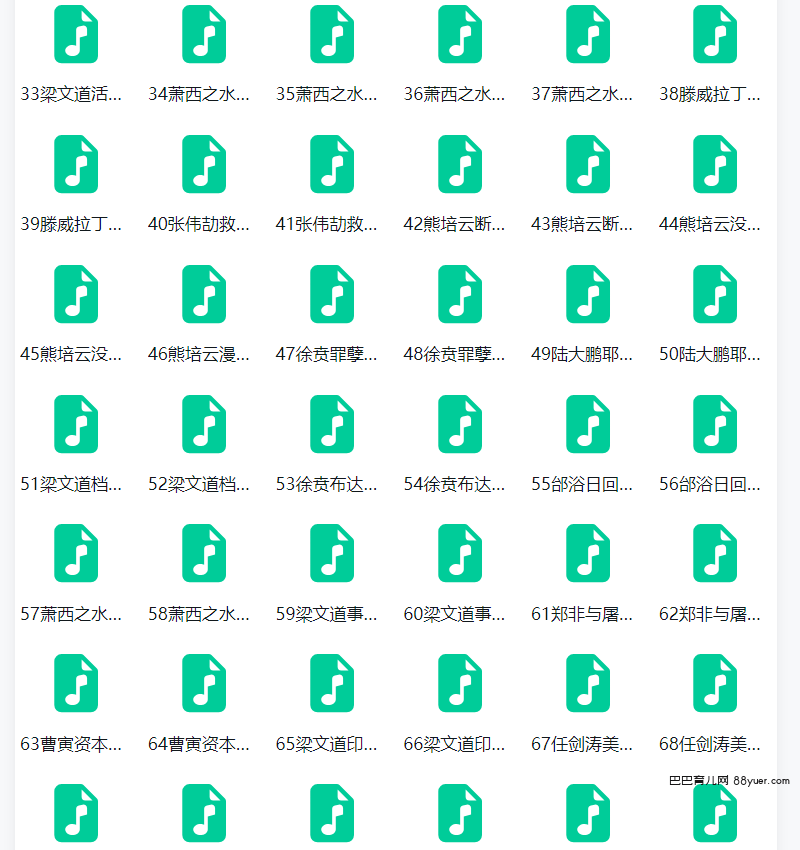Play file 42熊培云断
Image resolution: width=800 pixels, height=850 pixels.
pos(460,164)
